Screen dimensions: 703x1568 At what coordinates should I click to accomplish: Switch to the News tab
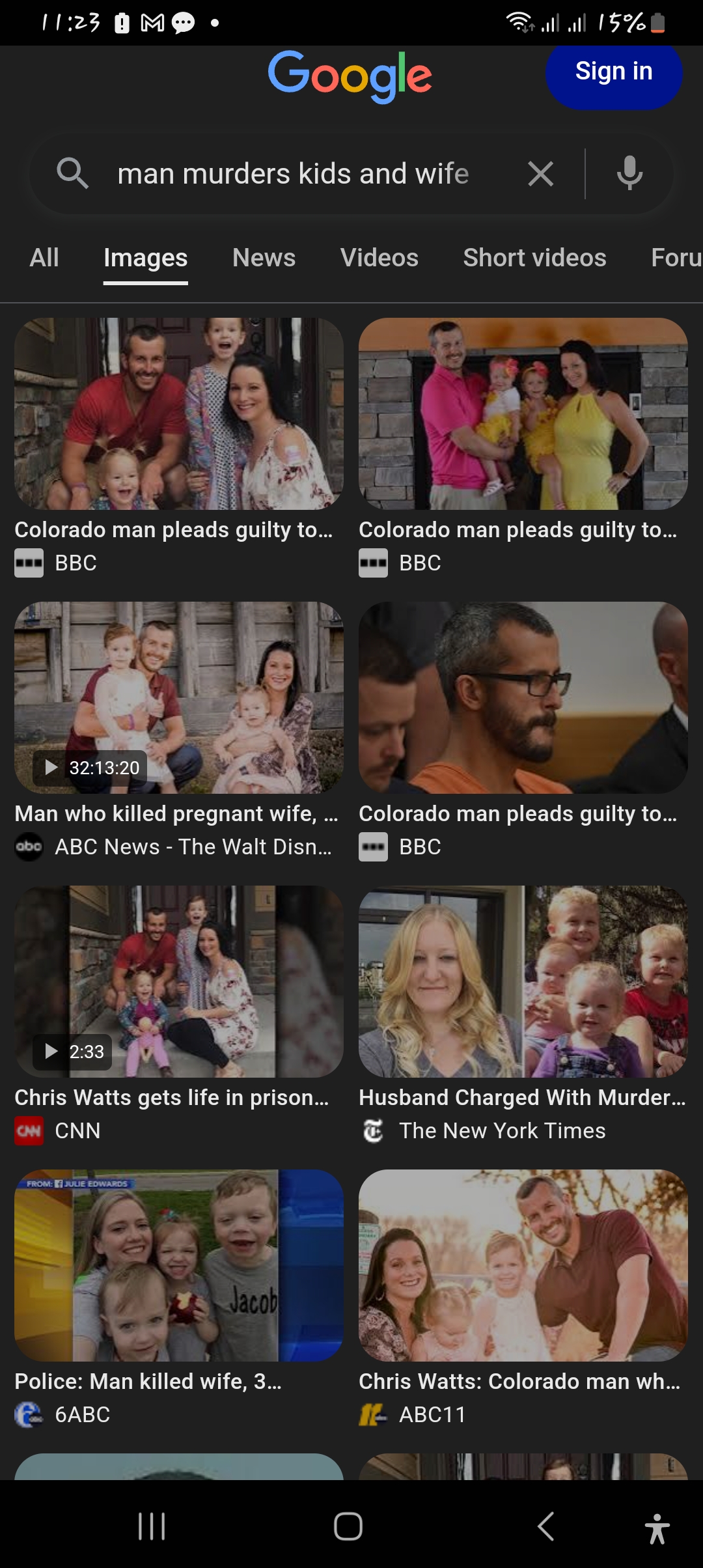tap(264, 258)
